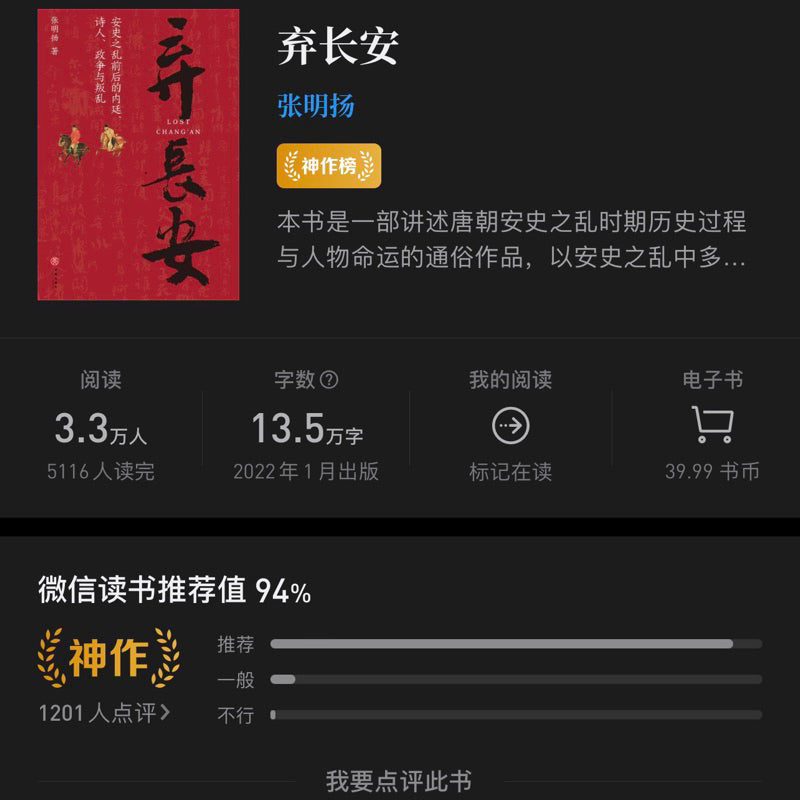
Task: Tap the 字数 help question icon
Action: [328, 380]
